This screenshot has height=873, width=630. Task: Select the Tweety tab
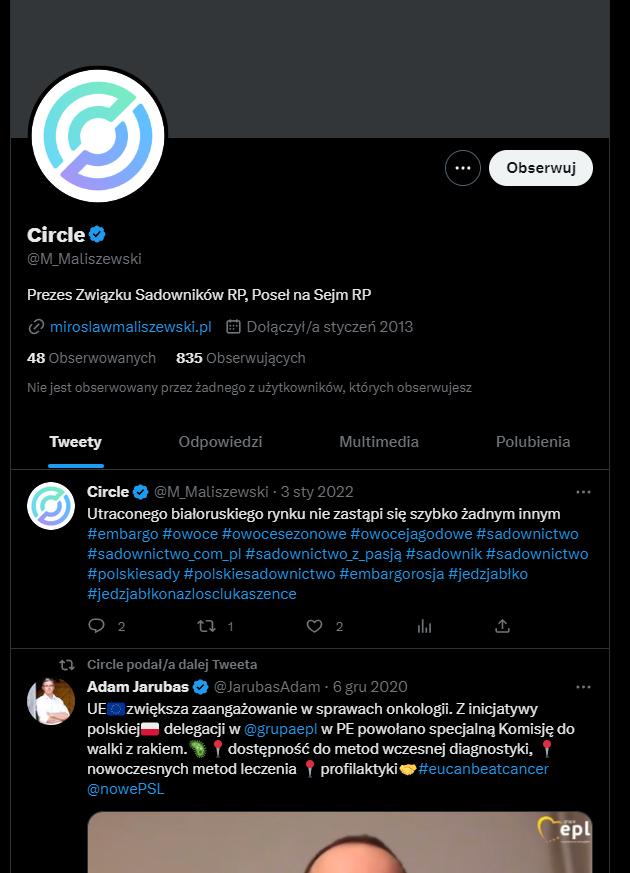[x=76, y=441]
